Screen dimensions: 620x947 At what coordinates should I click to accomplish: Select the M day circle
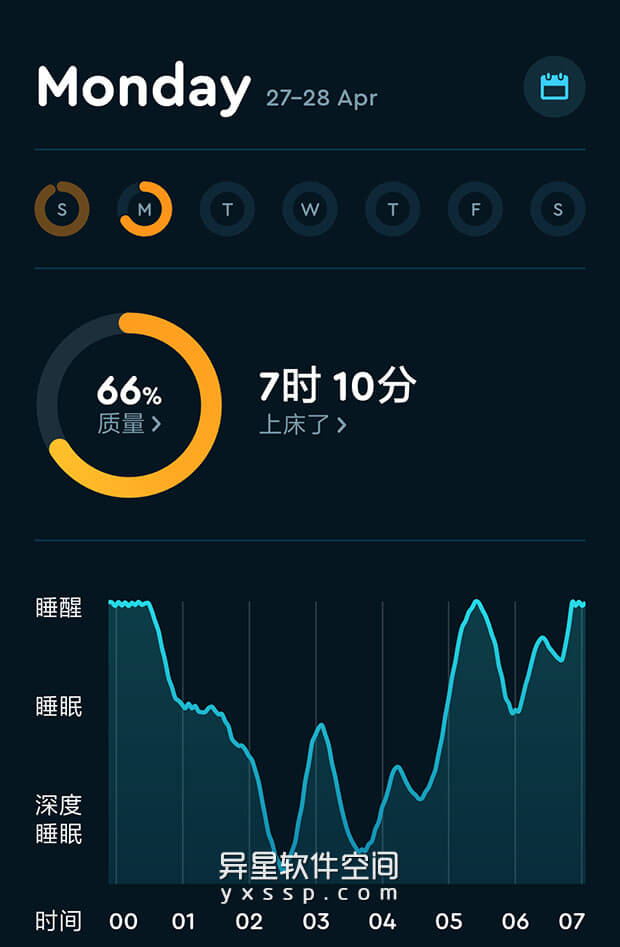click(x=145, y=209)
